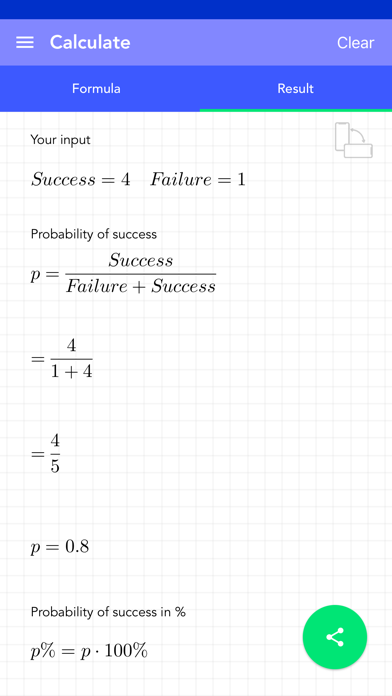Clear the calculation inputs
The width and height of the screenshot is (392, 696).
[355, 43]
